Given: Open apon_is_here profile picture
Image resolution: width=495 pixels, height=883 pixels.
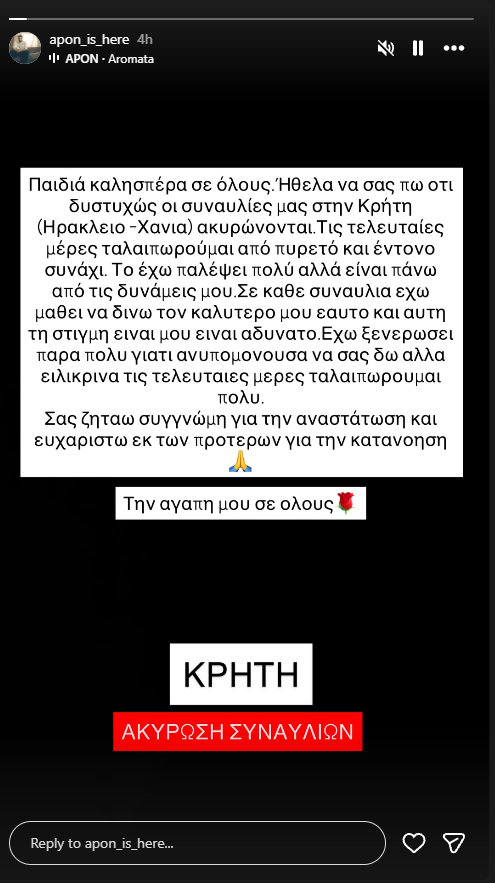Looking at the screenshot, I should 25,48.
